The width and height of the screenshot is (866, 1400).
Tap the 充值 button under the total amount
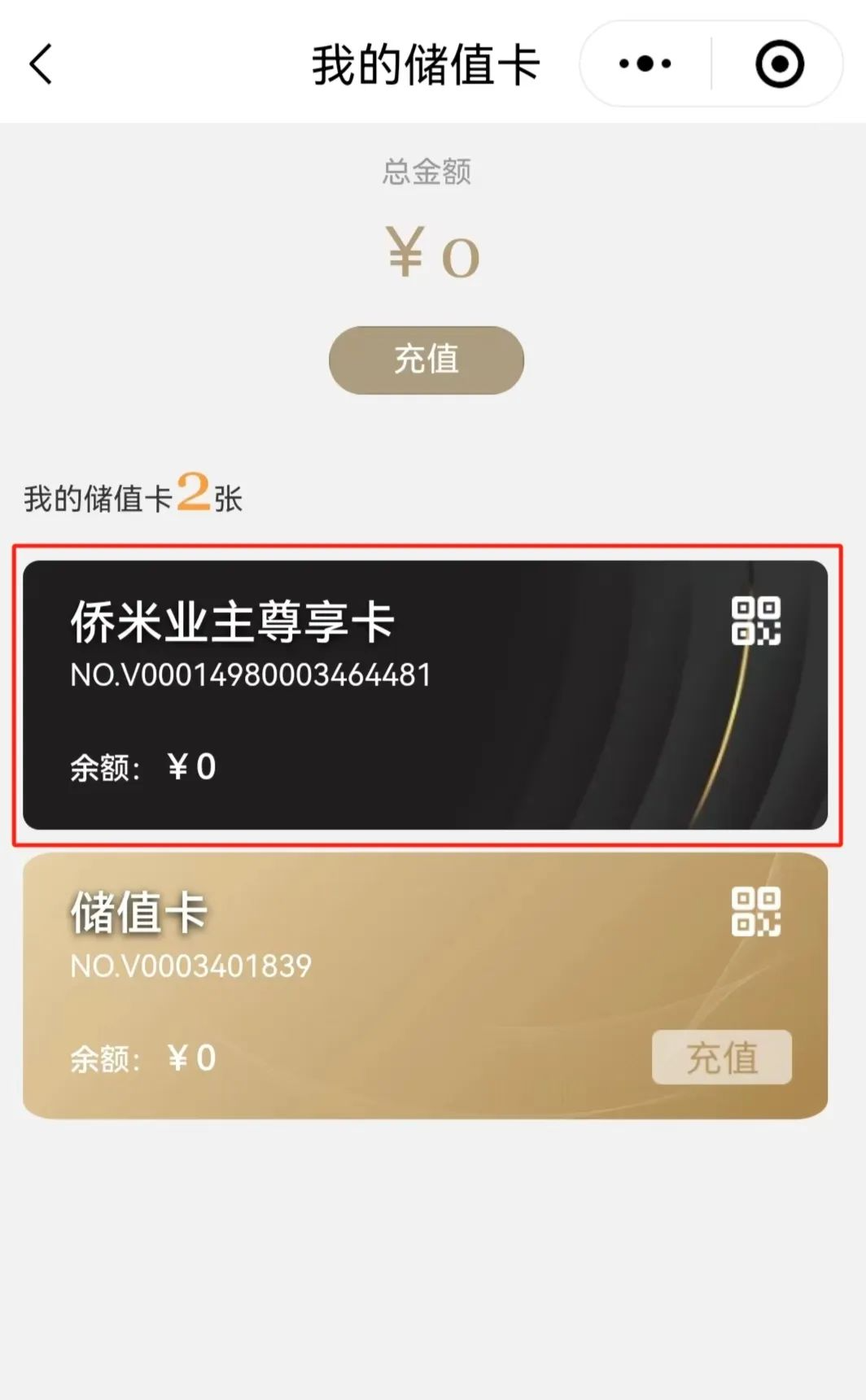426,360
